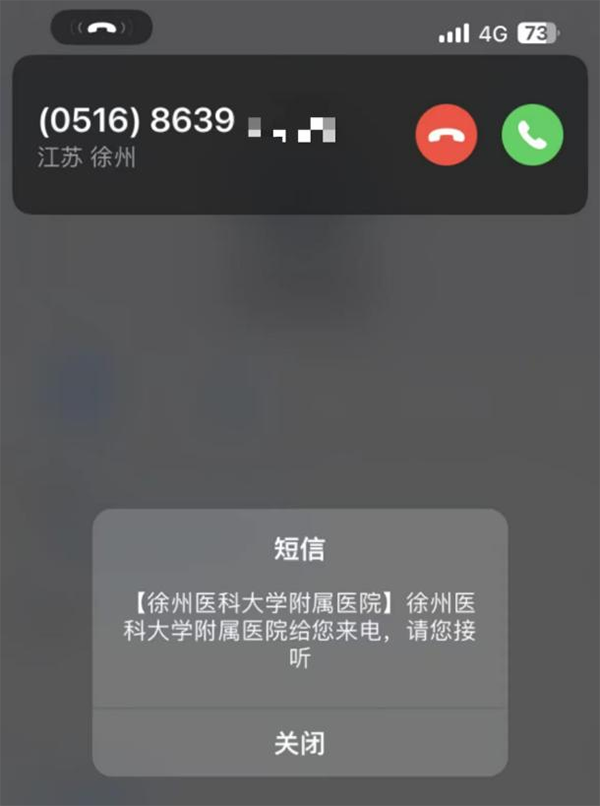
Task: Tap the call indicator pill in status bar
Action: pos(101,28)
